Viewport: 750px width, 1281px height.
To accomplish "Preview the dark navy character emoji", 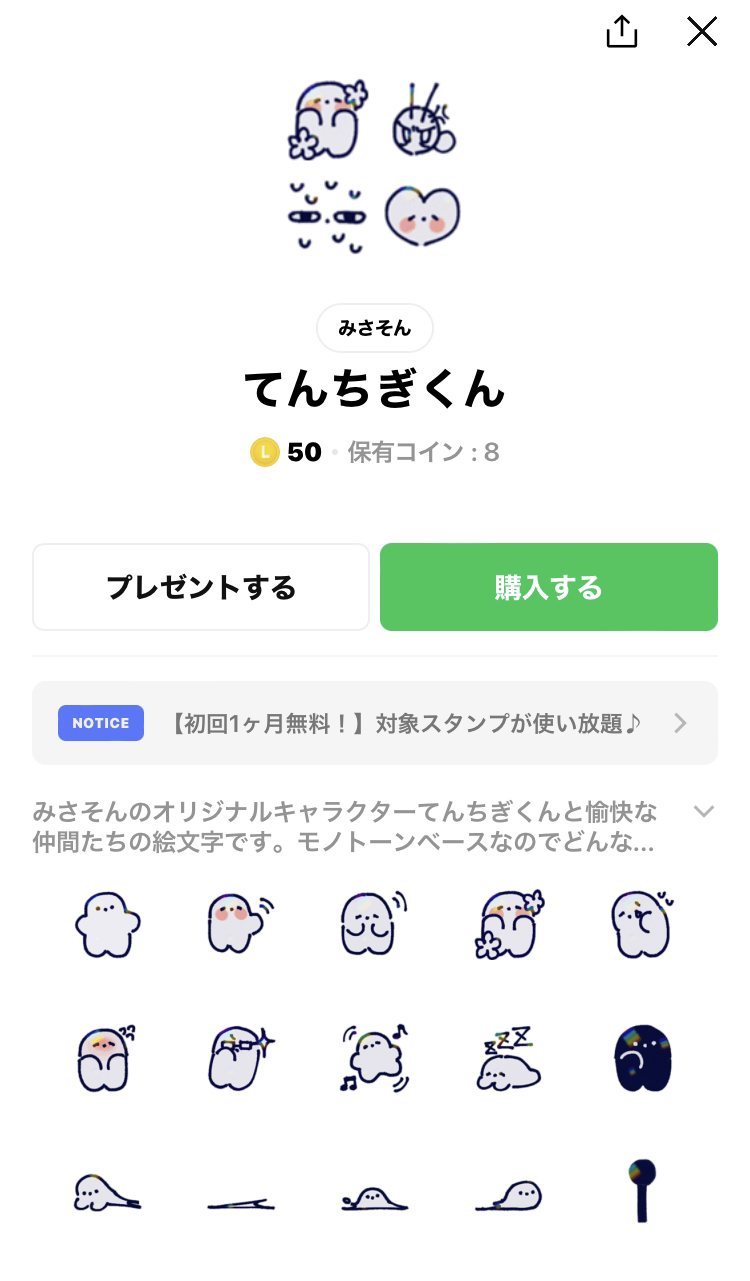I will click(641, 1058).
